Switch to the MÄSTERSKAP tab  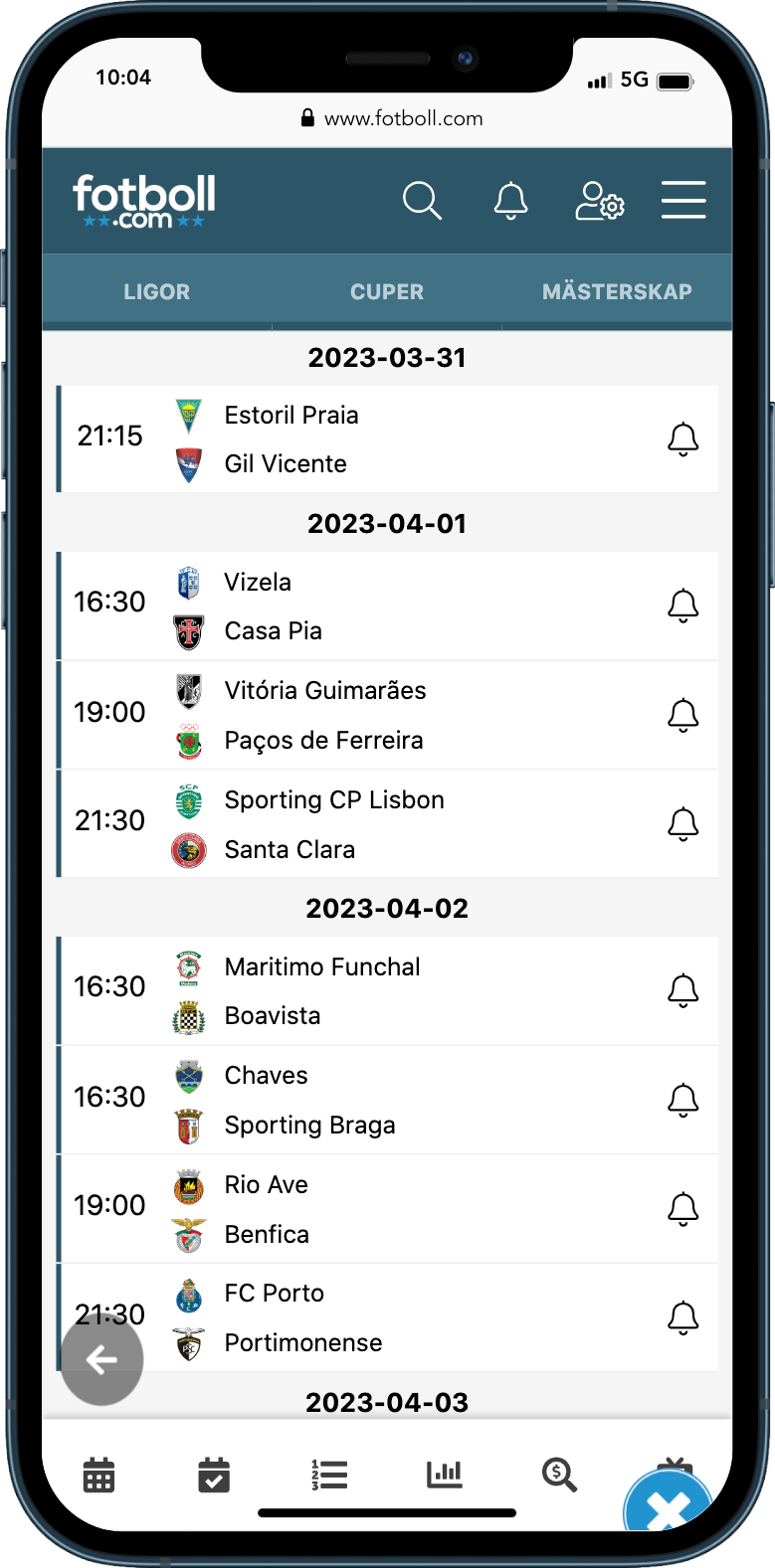point(617,291)
